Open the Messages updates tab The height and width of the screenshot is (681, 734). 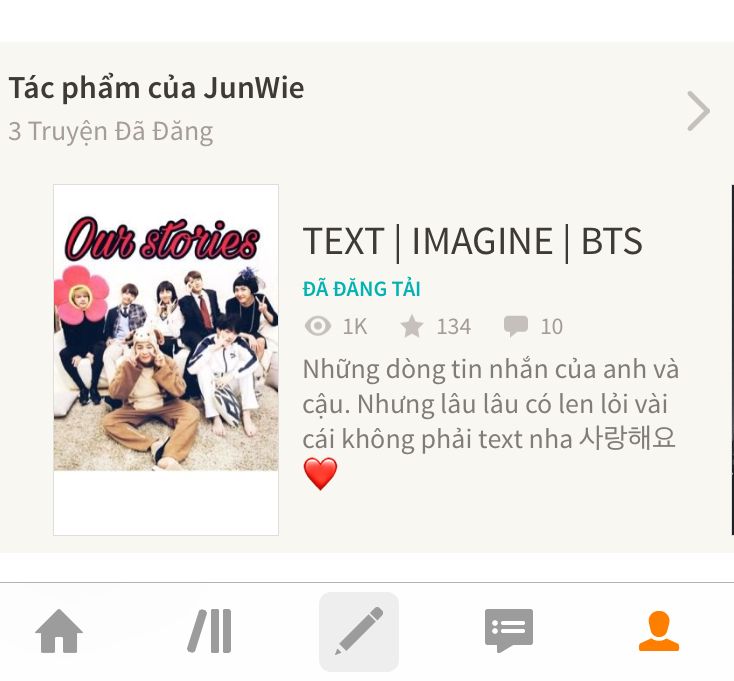(509, 632)
